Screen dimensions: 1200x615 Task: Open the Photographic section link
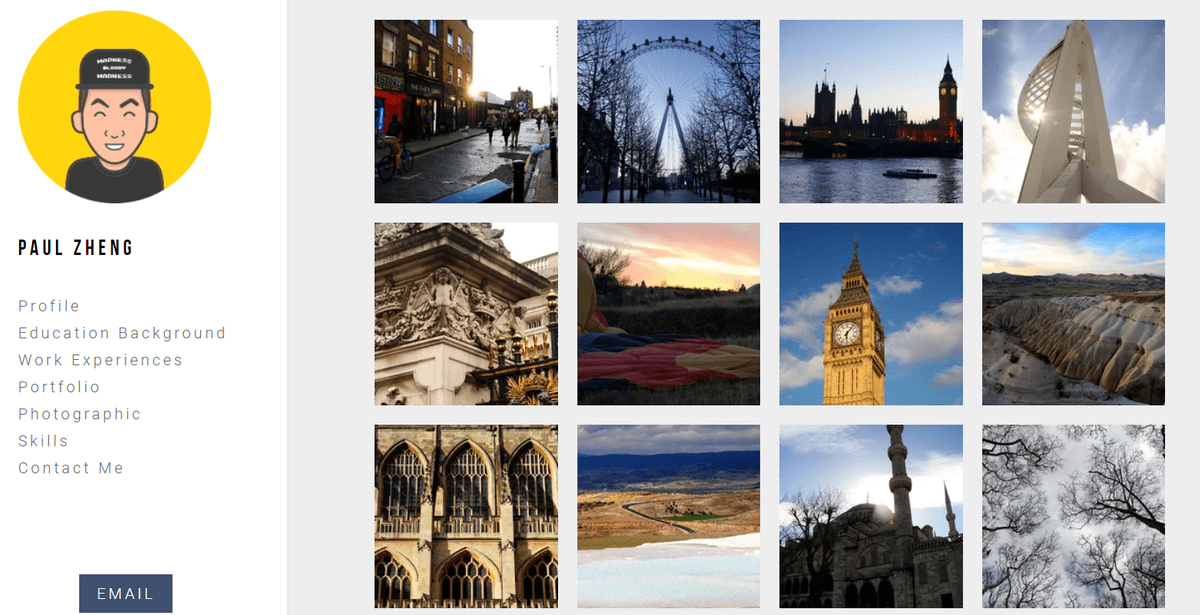(x=79, y=414)
